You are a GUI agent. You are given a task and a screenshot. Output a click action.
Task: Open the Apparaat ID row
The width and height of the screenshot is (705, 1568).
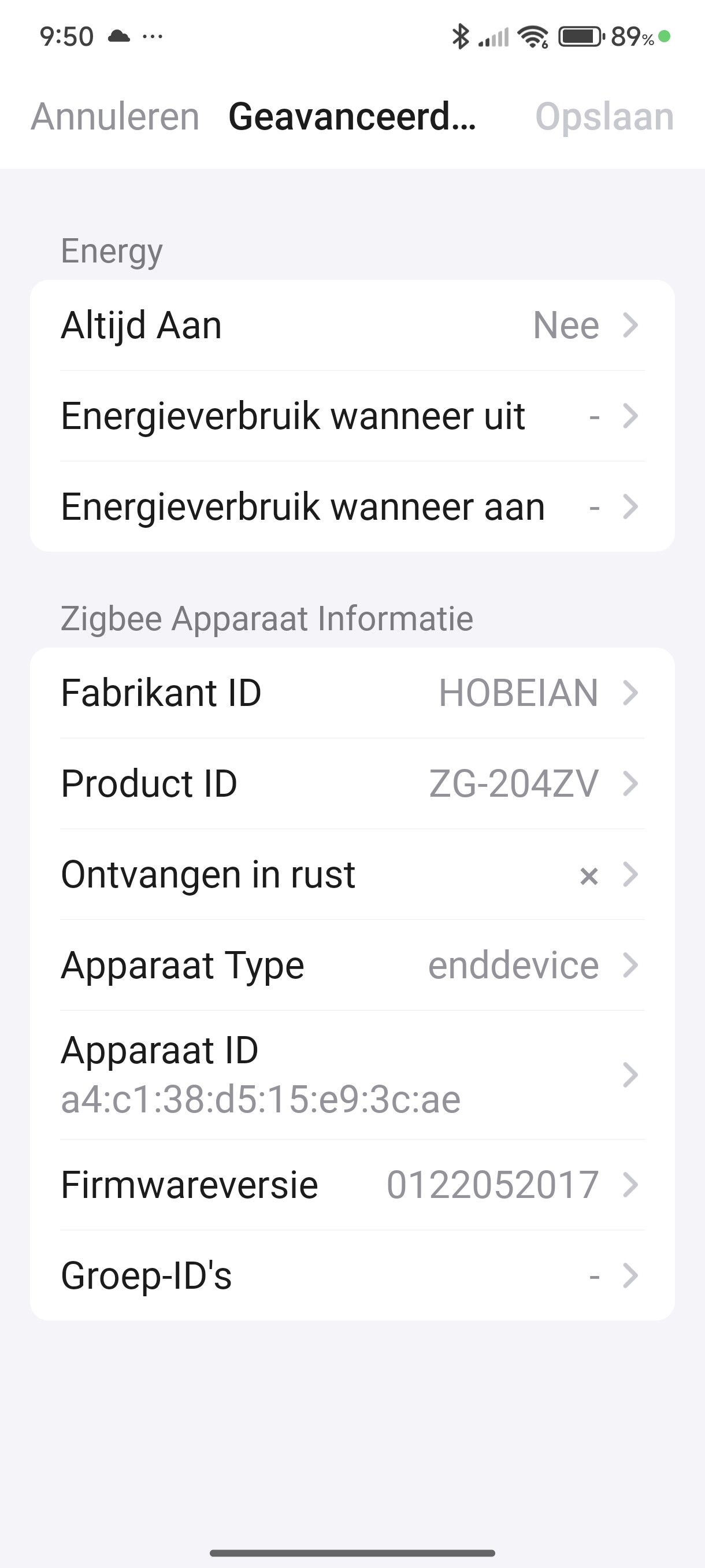(352, 1075)
